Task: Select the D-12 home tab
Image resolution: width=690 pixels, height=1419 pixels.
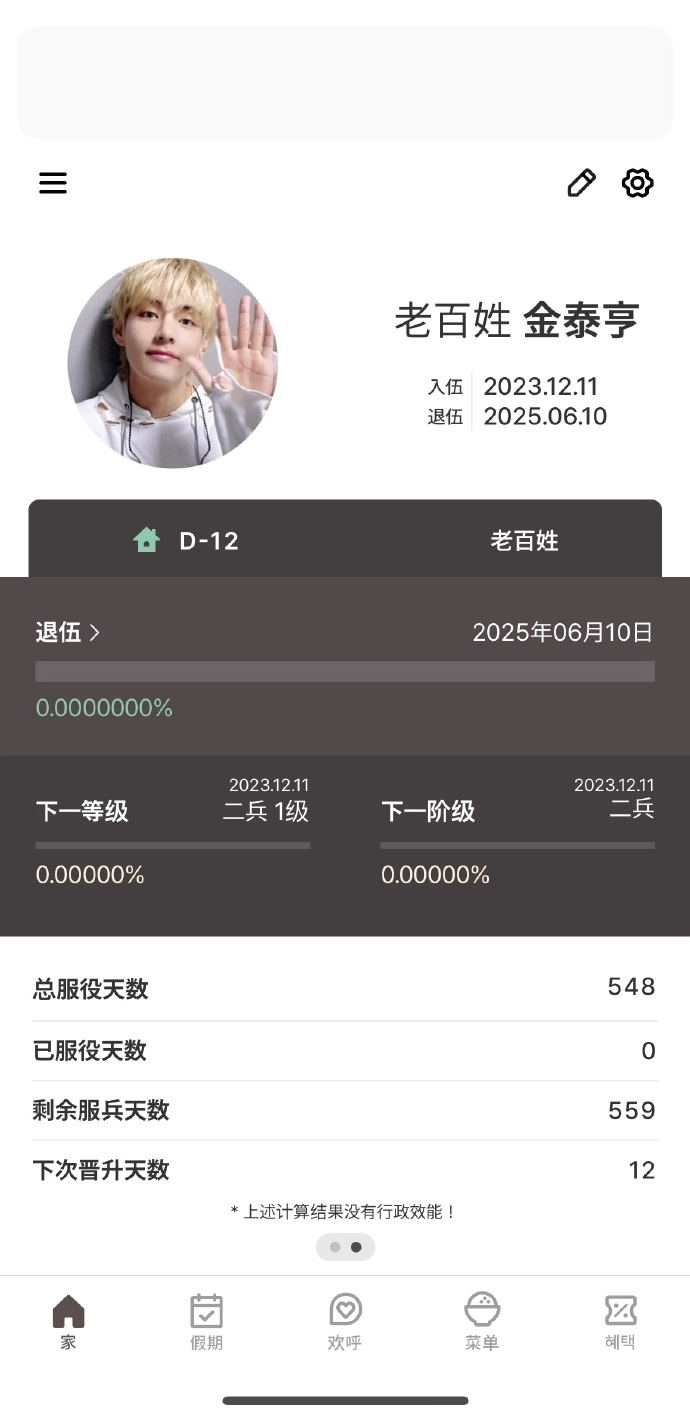Action: [x=187, y=541]
